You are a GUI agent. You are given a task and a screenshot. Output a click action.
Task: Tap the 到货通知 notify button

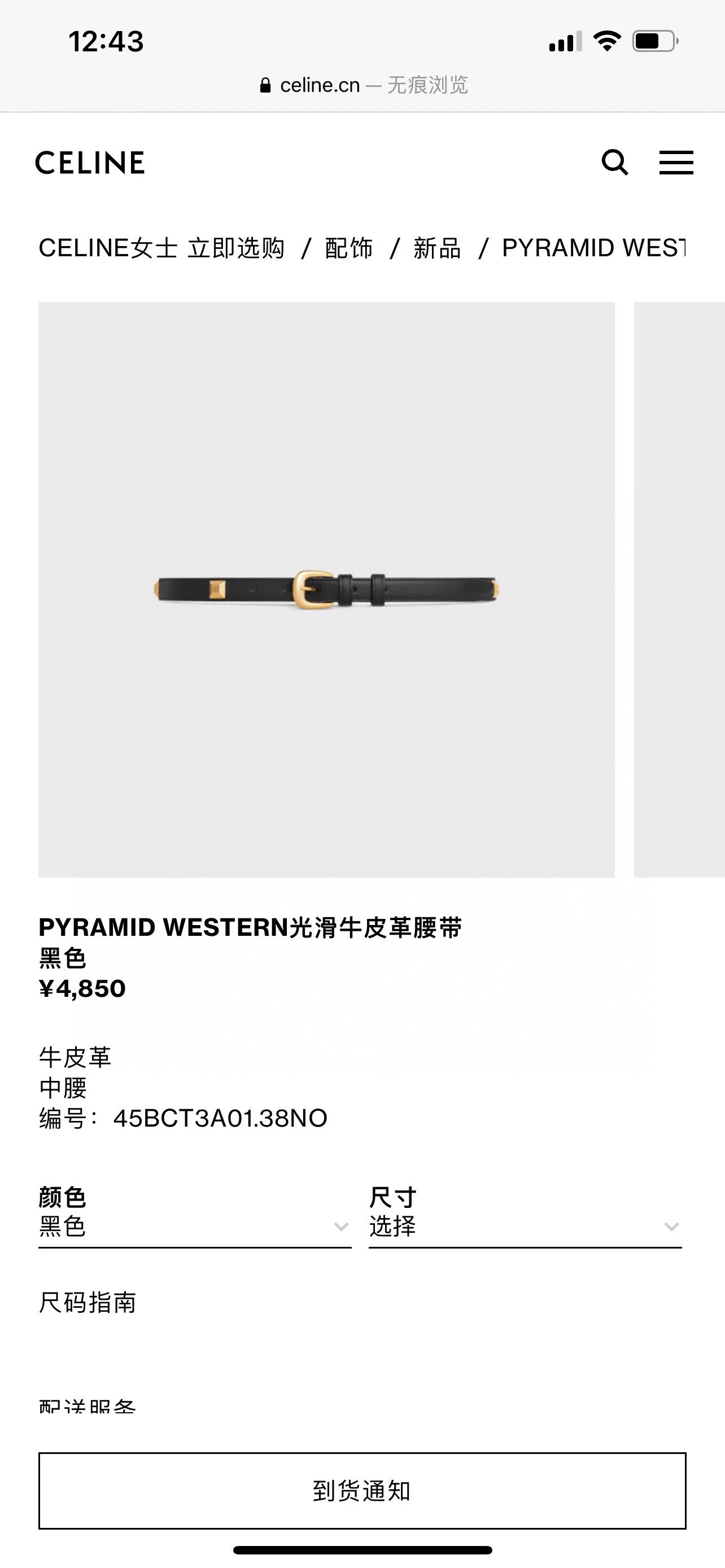pyautogui.click(x=362, y=1491)
